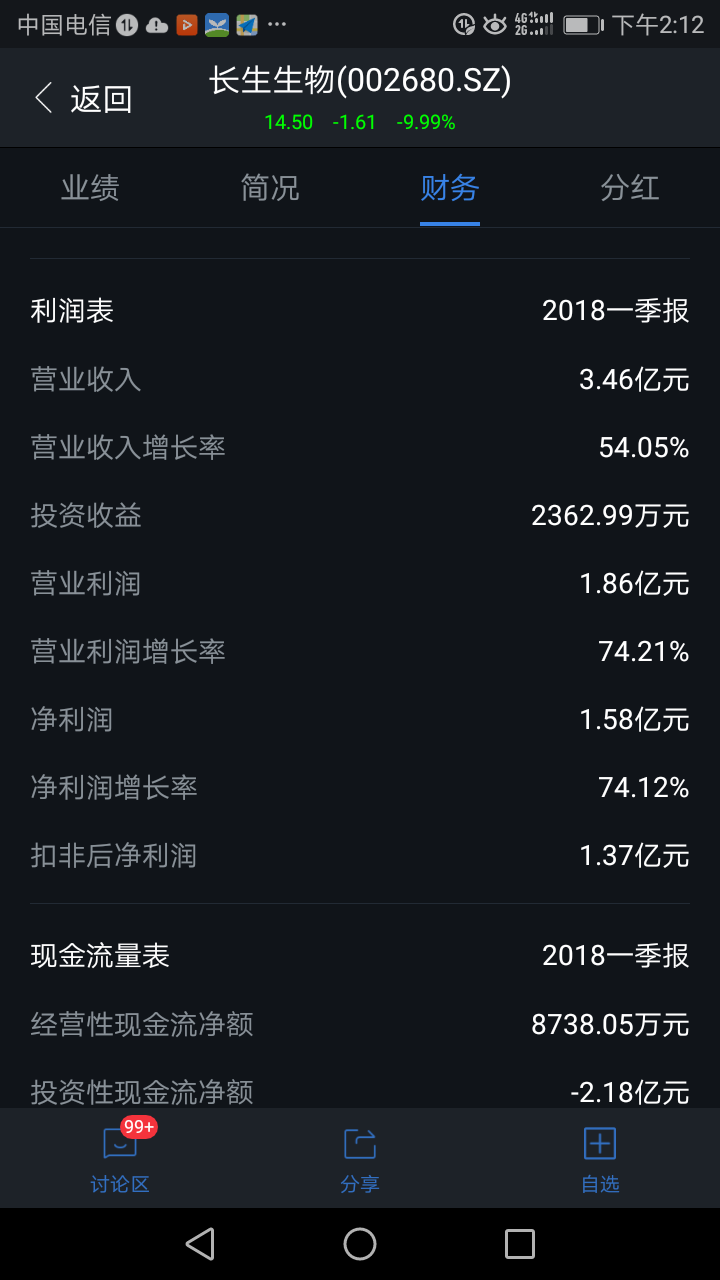Tap the share icon above 分享
The width and height of the screenshot is (720, 1280).
(359, 1145)
